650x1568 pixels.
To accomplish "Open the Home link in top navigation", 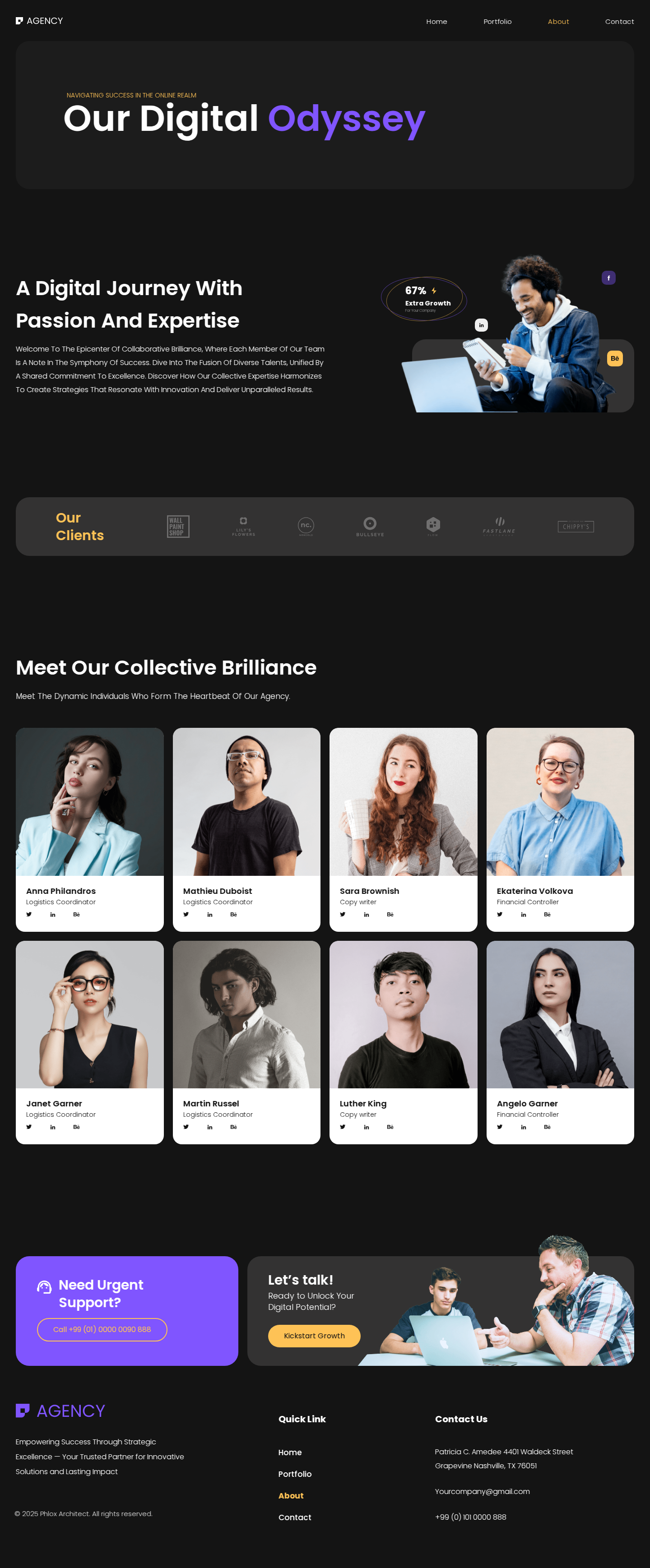I will tap(436, 22).
